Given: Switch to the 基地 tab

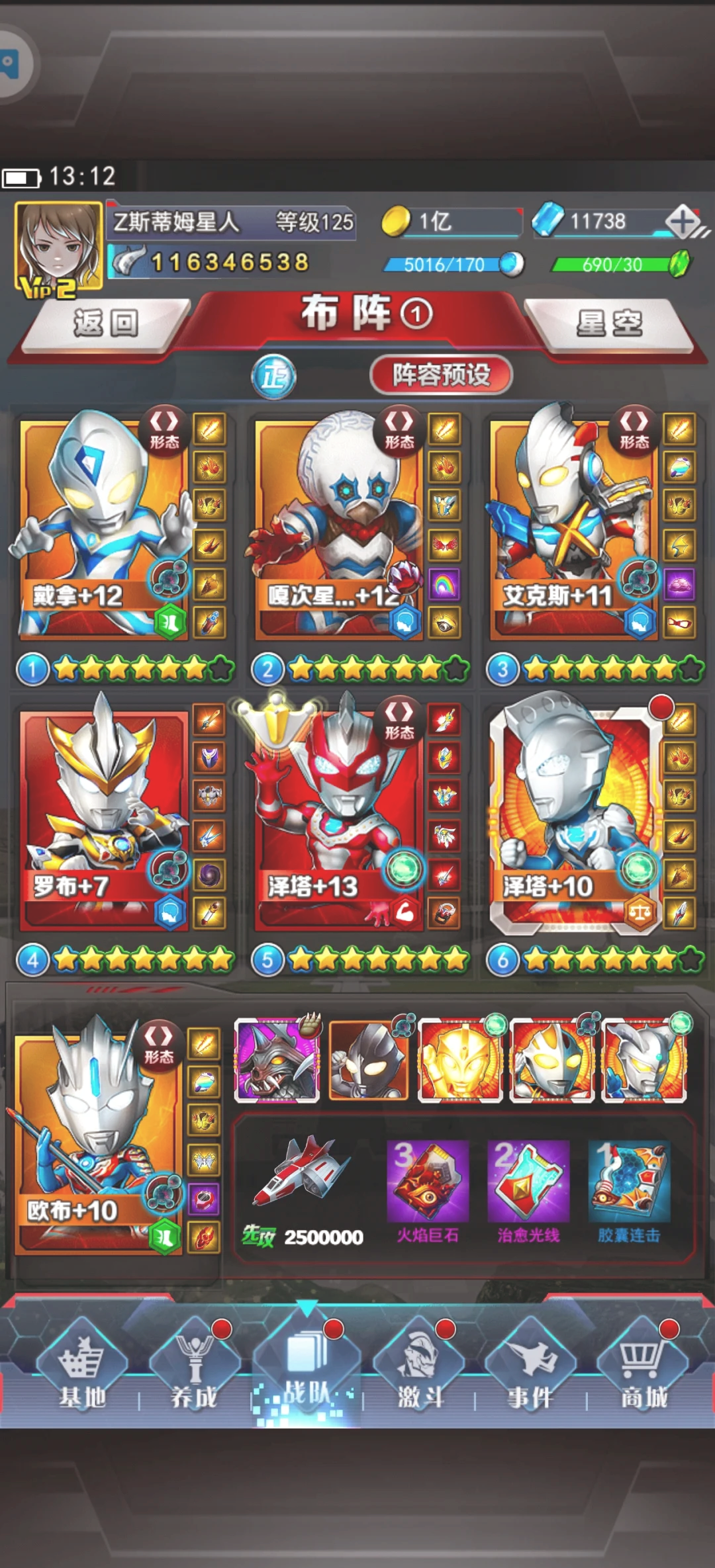Looking at the screenshot, I should point(82,1368).
